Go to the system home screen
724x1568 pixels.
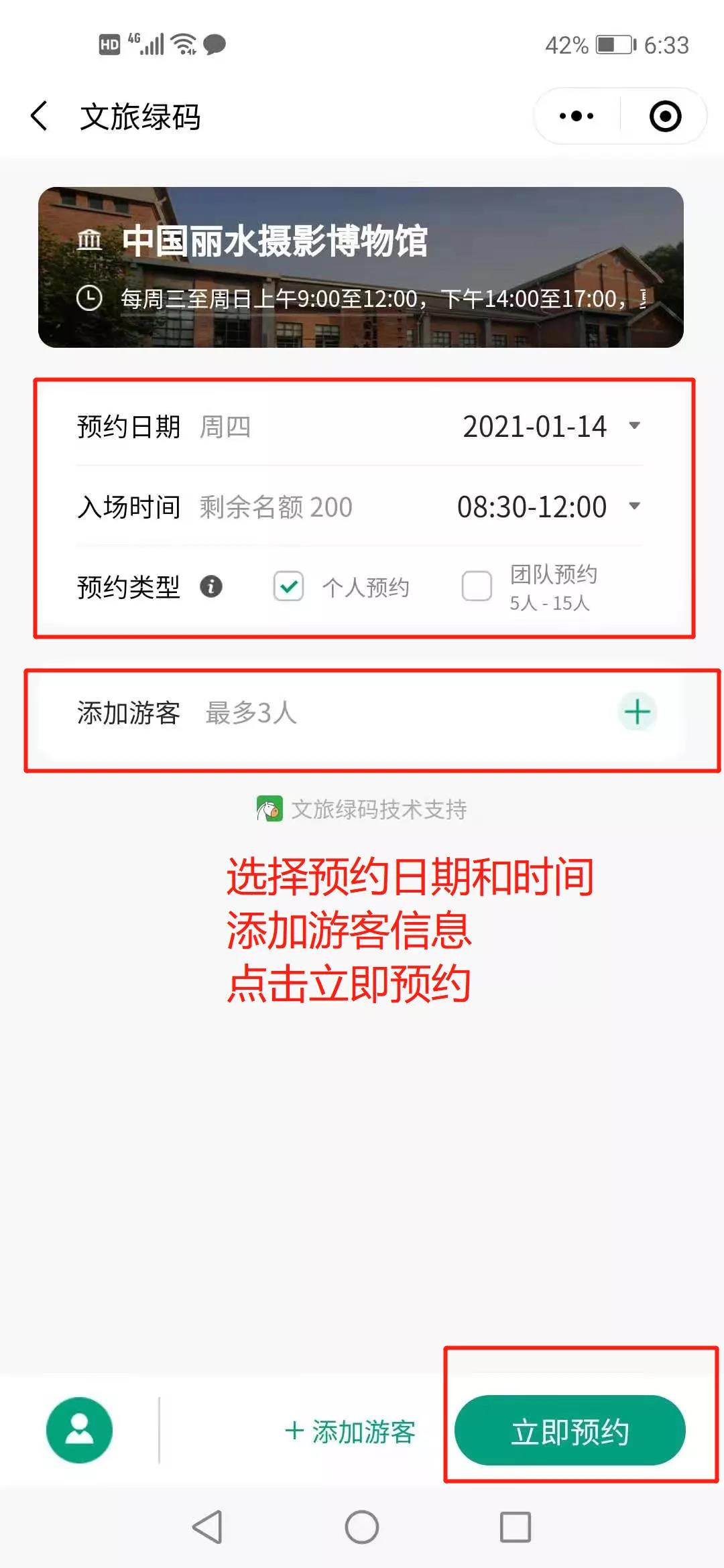pos(362,1527)
